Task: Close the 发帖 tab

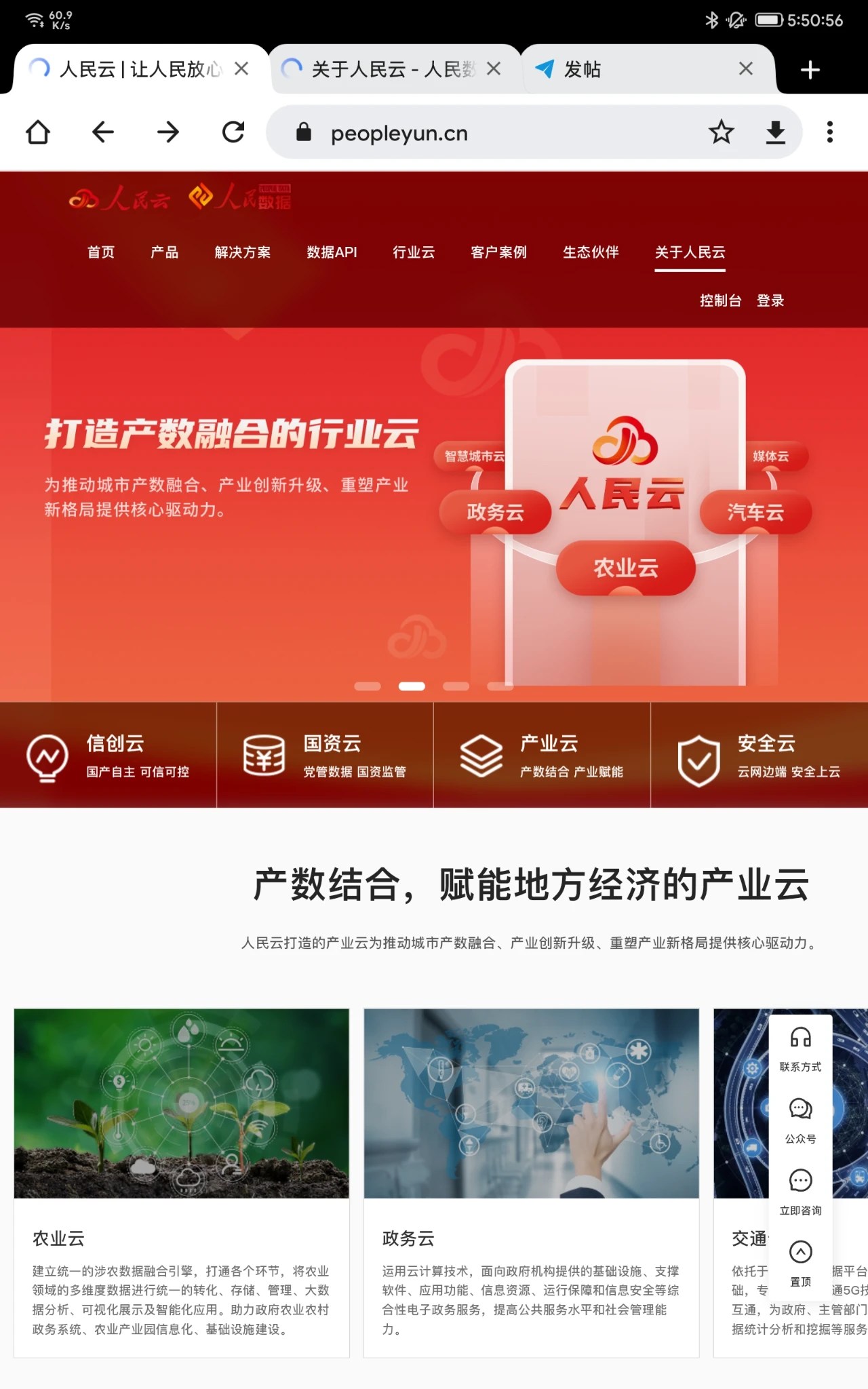Action: 745,69
